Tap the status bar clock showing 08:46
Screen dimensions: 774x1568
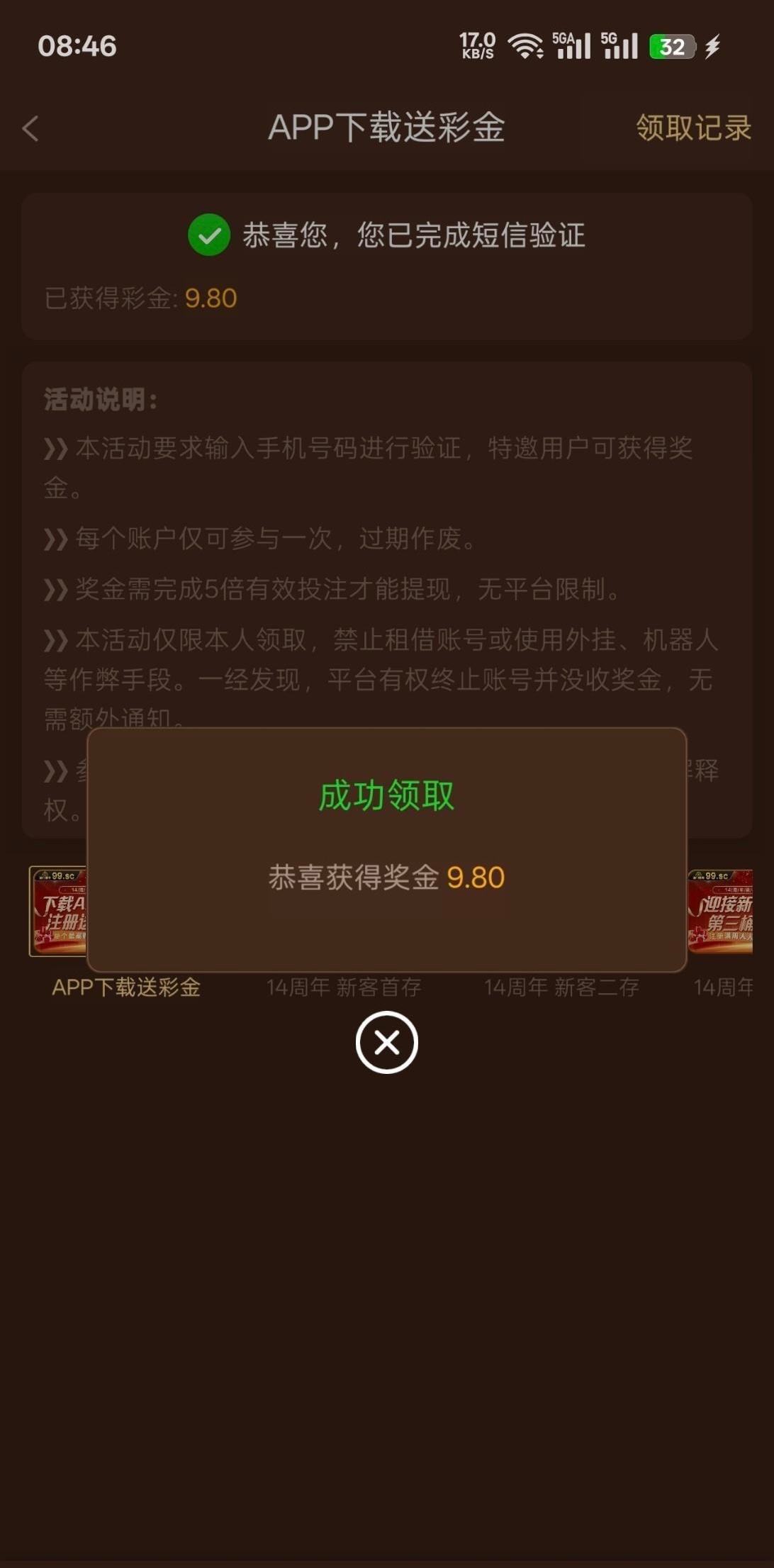(x=74, y=45)
